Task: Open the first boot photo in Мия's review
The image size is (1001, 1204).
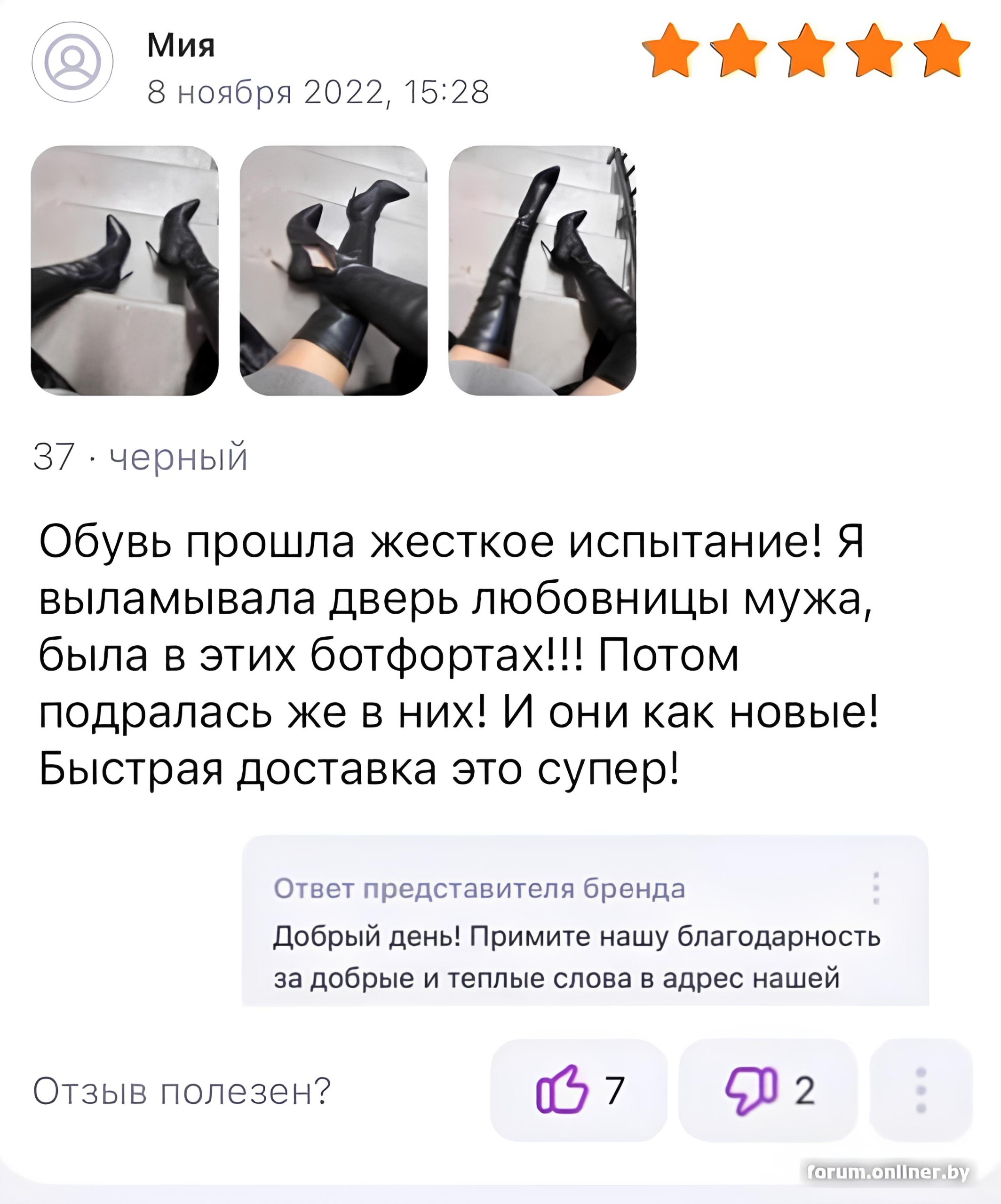Action: pos(124,270)
